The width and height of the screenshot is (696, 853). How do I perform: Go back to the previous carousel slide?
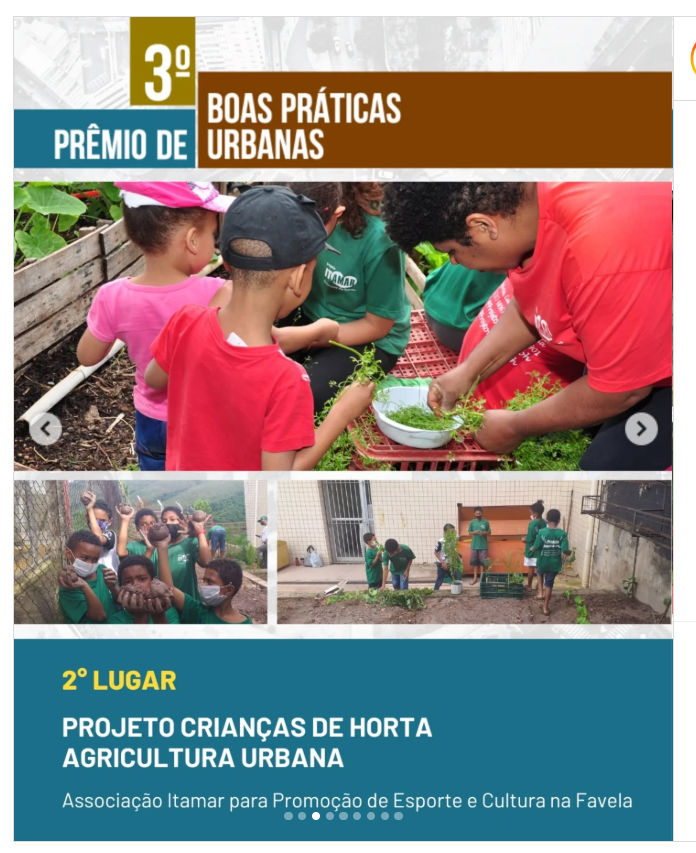pos(45,429)
